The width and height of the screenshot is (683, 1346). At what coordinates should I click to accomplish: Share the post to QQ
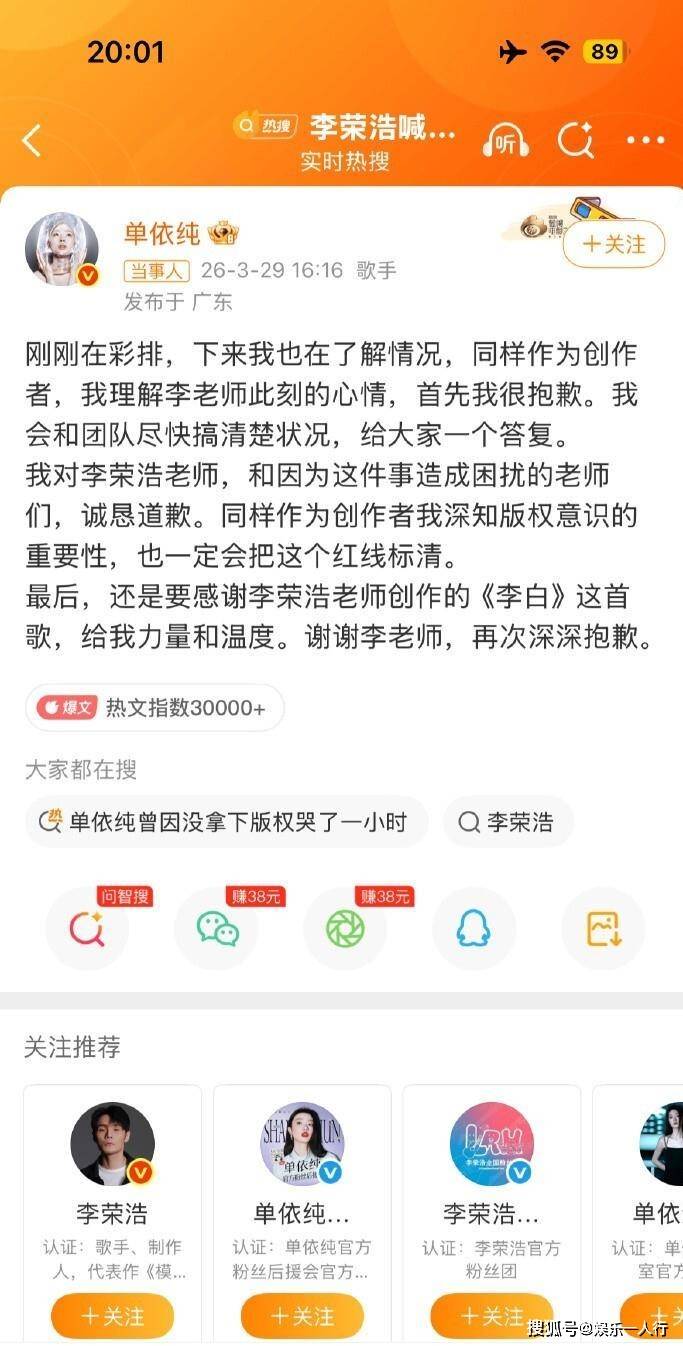pos(473,929)
